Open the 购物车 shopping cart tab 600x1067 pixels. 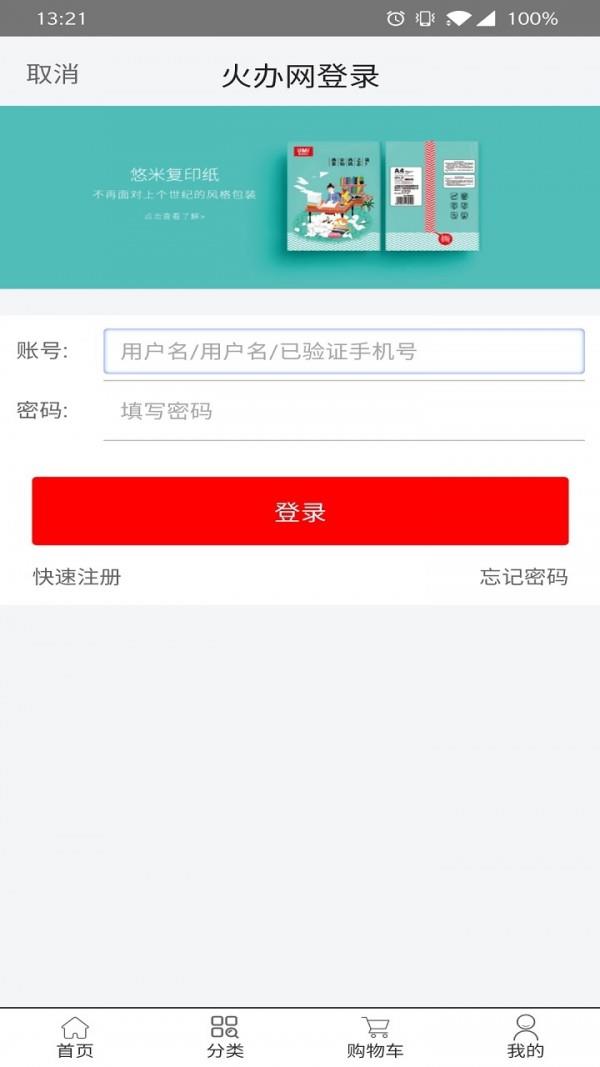[x=375, y=1037]
